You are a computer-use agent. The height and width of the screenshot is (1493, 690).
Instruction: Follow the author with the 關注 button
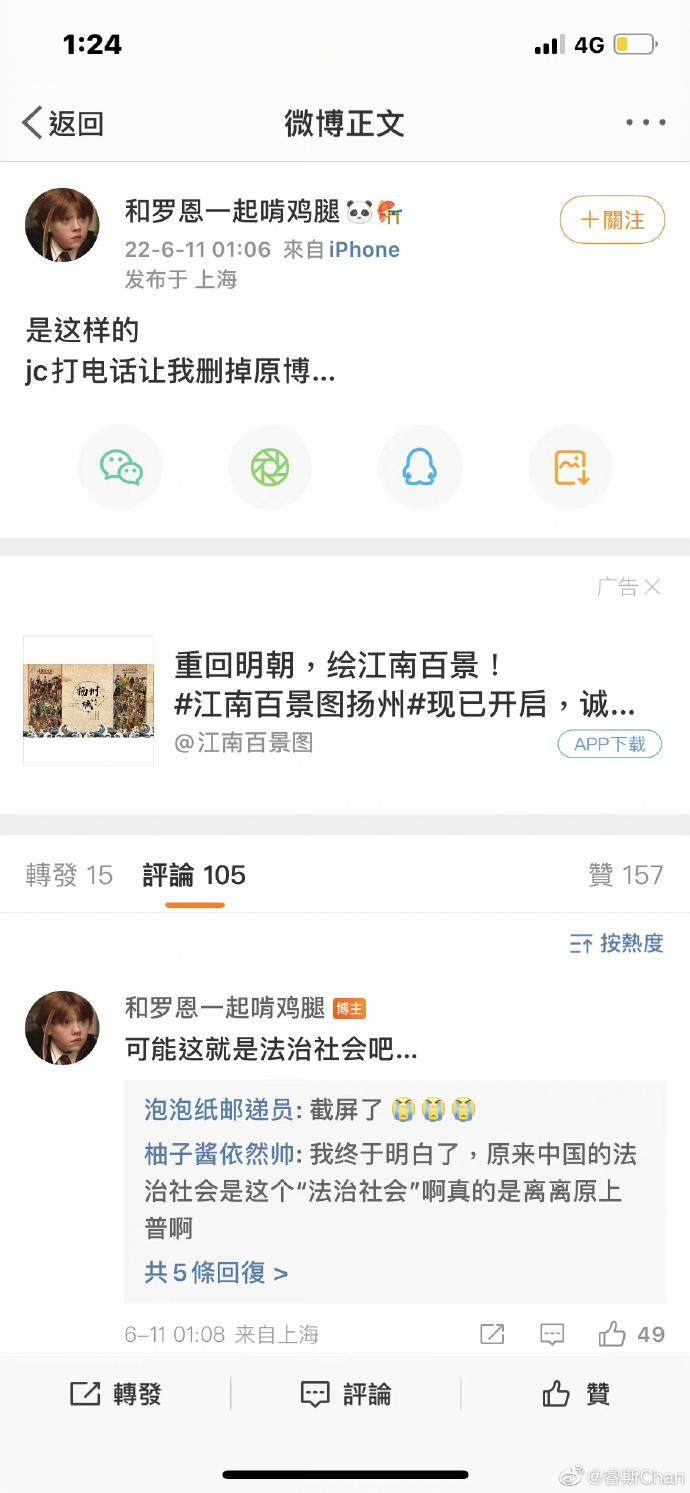coord(612,220)
